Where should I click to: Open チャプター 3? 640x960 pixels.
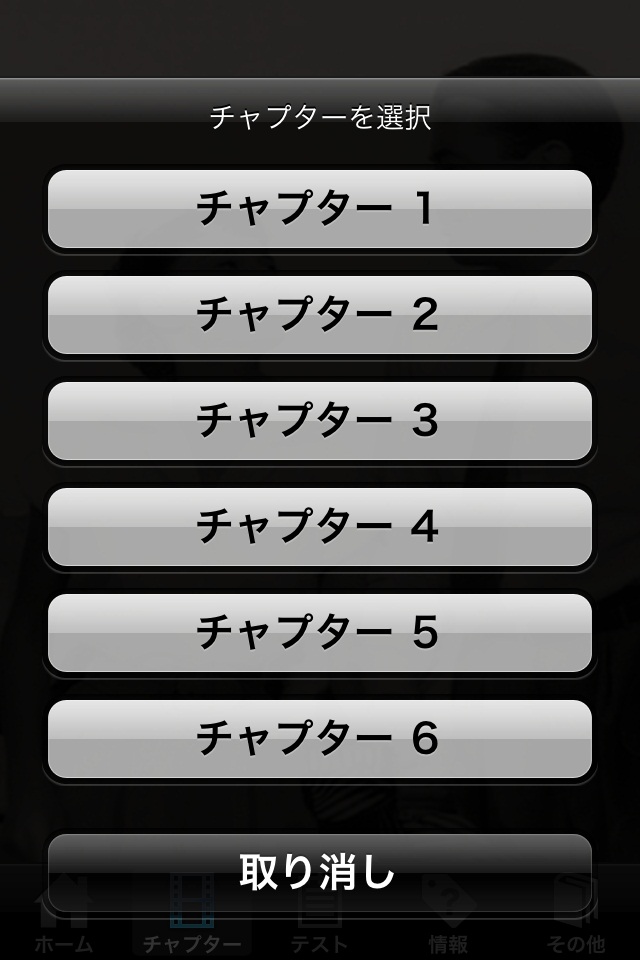point(320,421)
